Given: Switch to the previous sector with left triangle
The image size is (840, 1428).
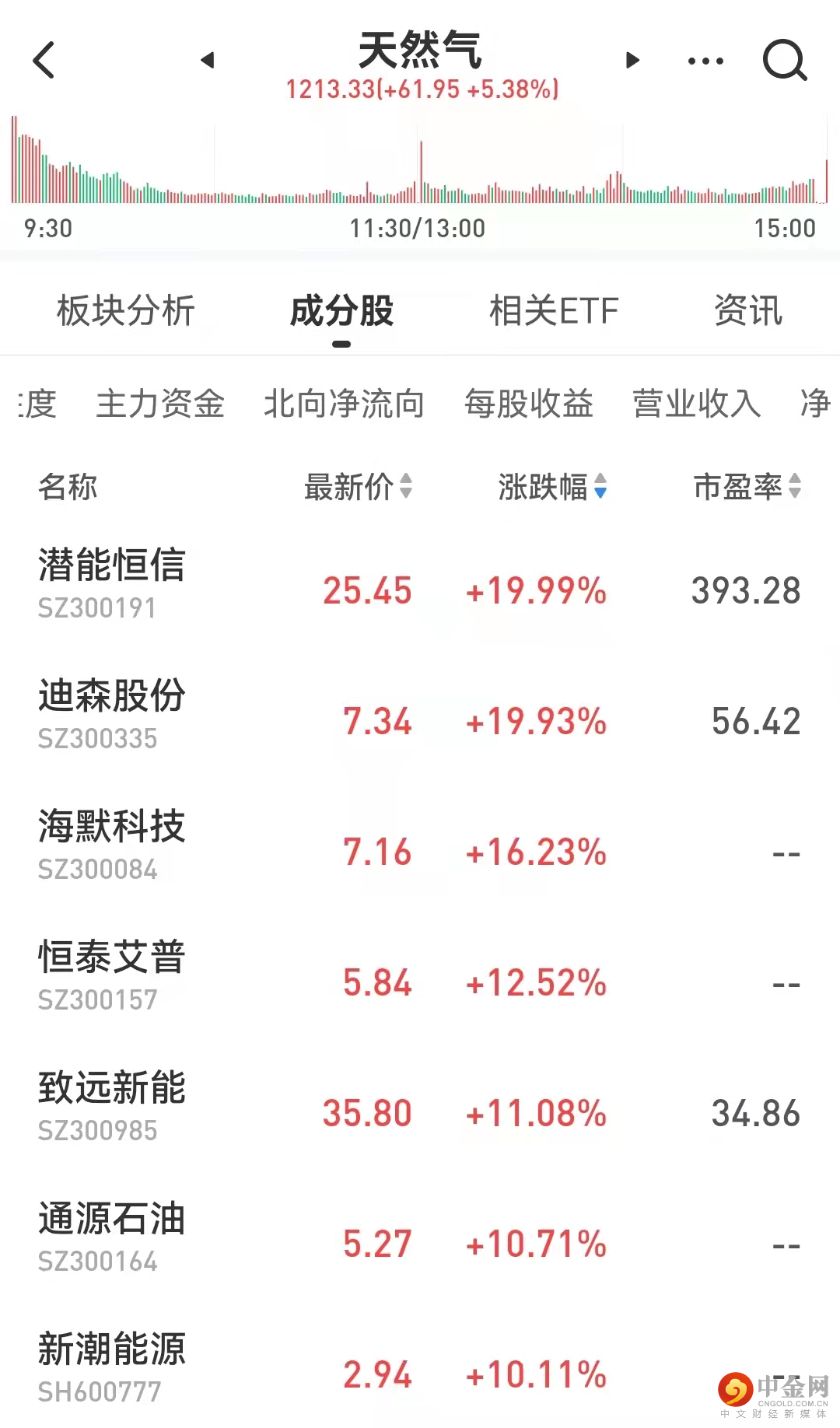Looking at the screenshot, I should point(207,60).
